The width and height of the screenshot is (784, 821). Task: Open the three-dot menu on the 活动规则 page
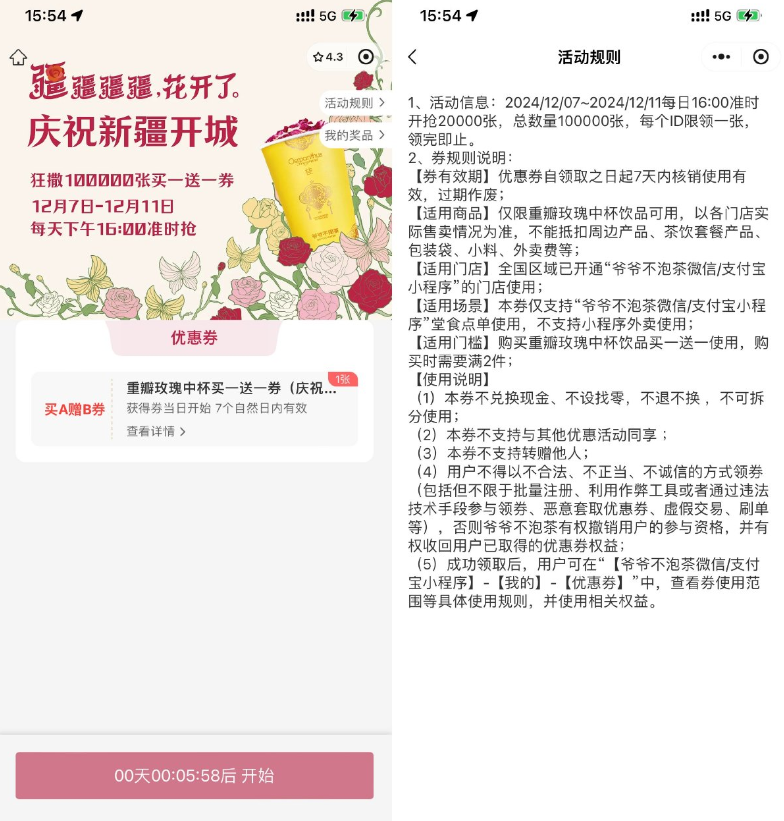tap(722, 57)
